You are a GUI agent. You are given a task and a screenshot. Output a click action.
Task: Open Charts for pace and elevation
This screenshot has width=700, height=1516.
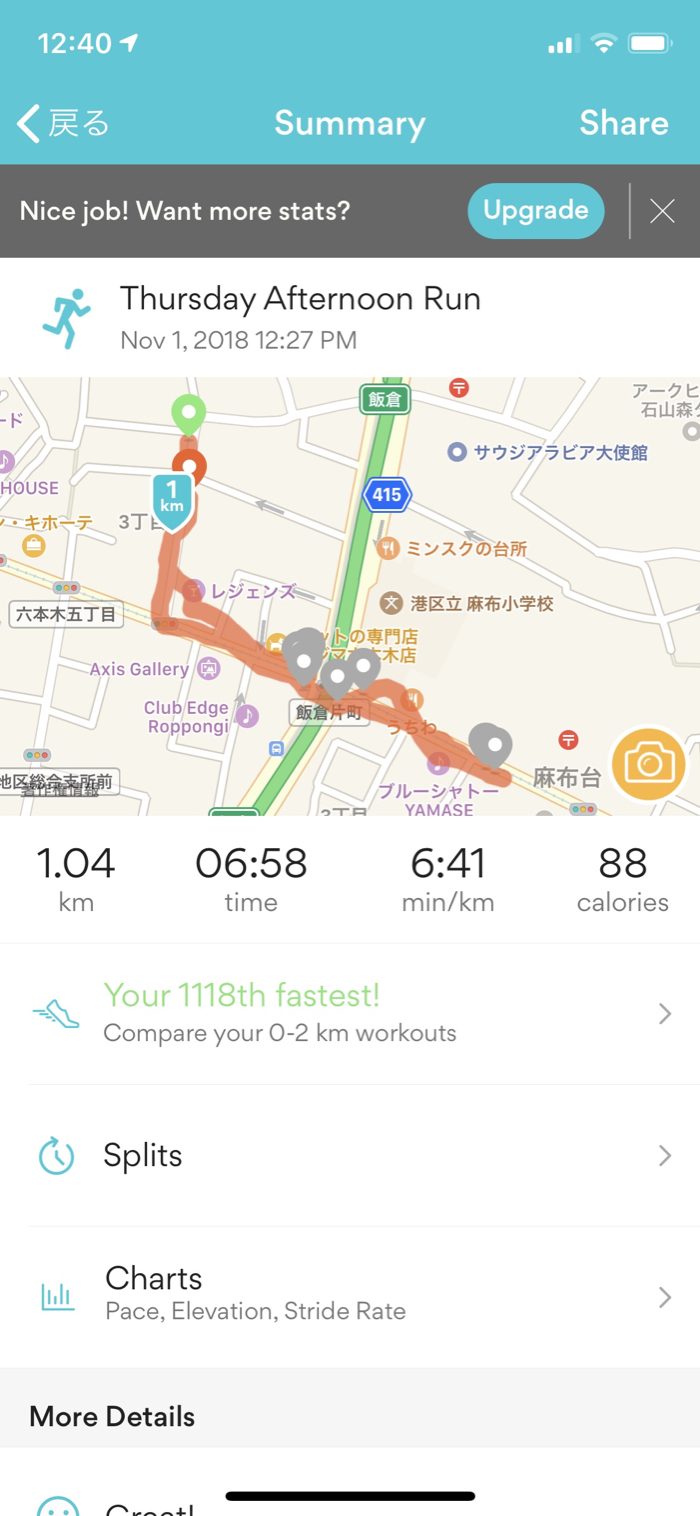click(350, 1297)
